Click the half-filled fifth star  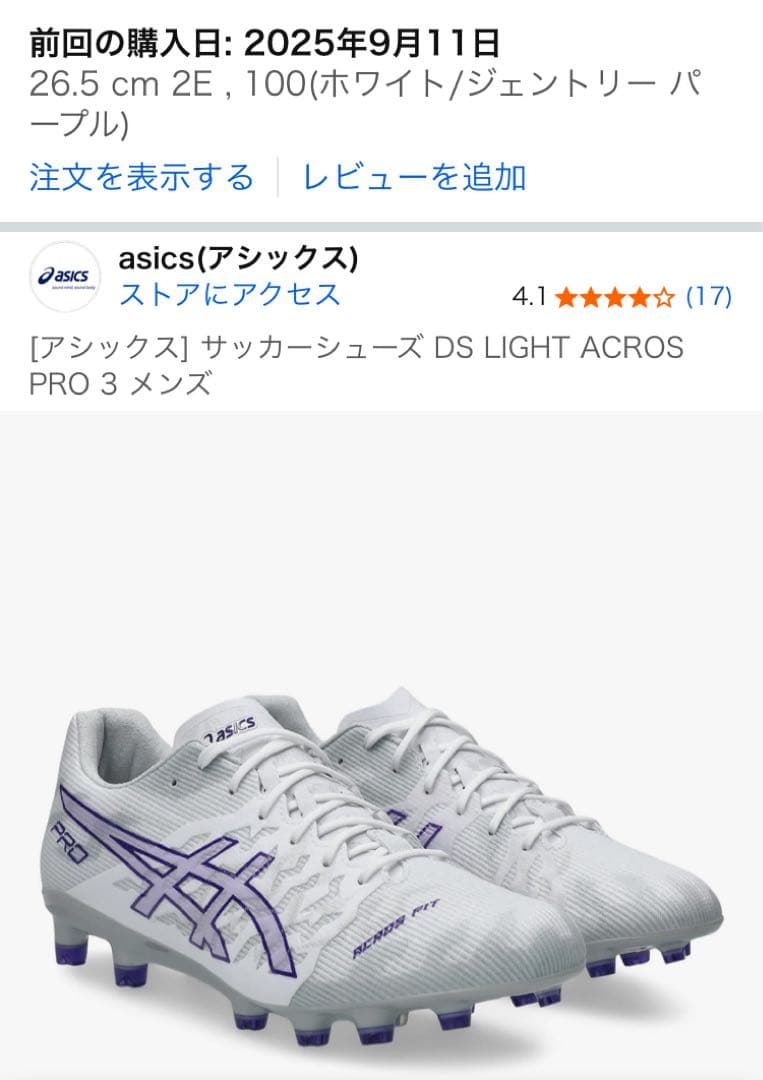[x=665, y=297]
